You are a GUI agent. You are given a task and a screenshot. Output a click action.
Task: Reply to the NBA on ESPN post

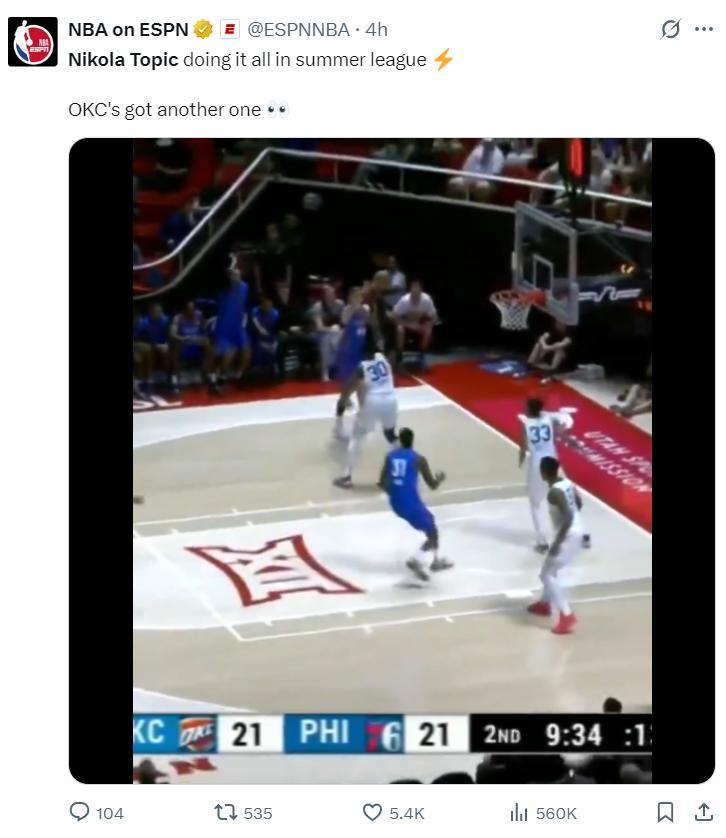pos(80,812)
